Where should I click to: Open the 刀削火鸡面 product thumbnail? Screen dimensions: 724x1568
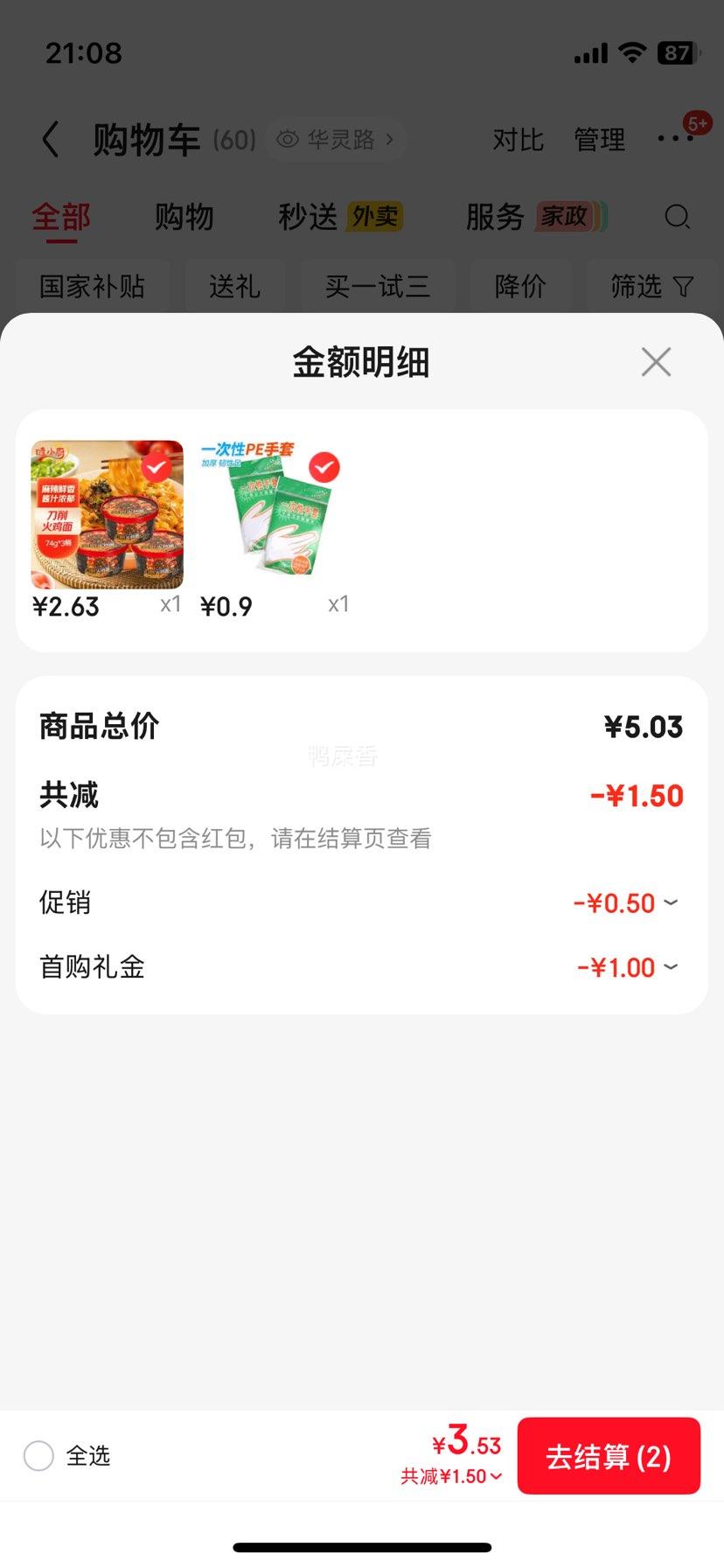coord(106,515)
